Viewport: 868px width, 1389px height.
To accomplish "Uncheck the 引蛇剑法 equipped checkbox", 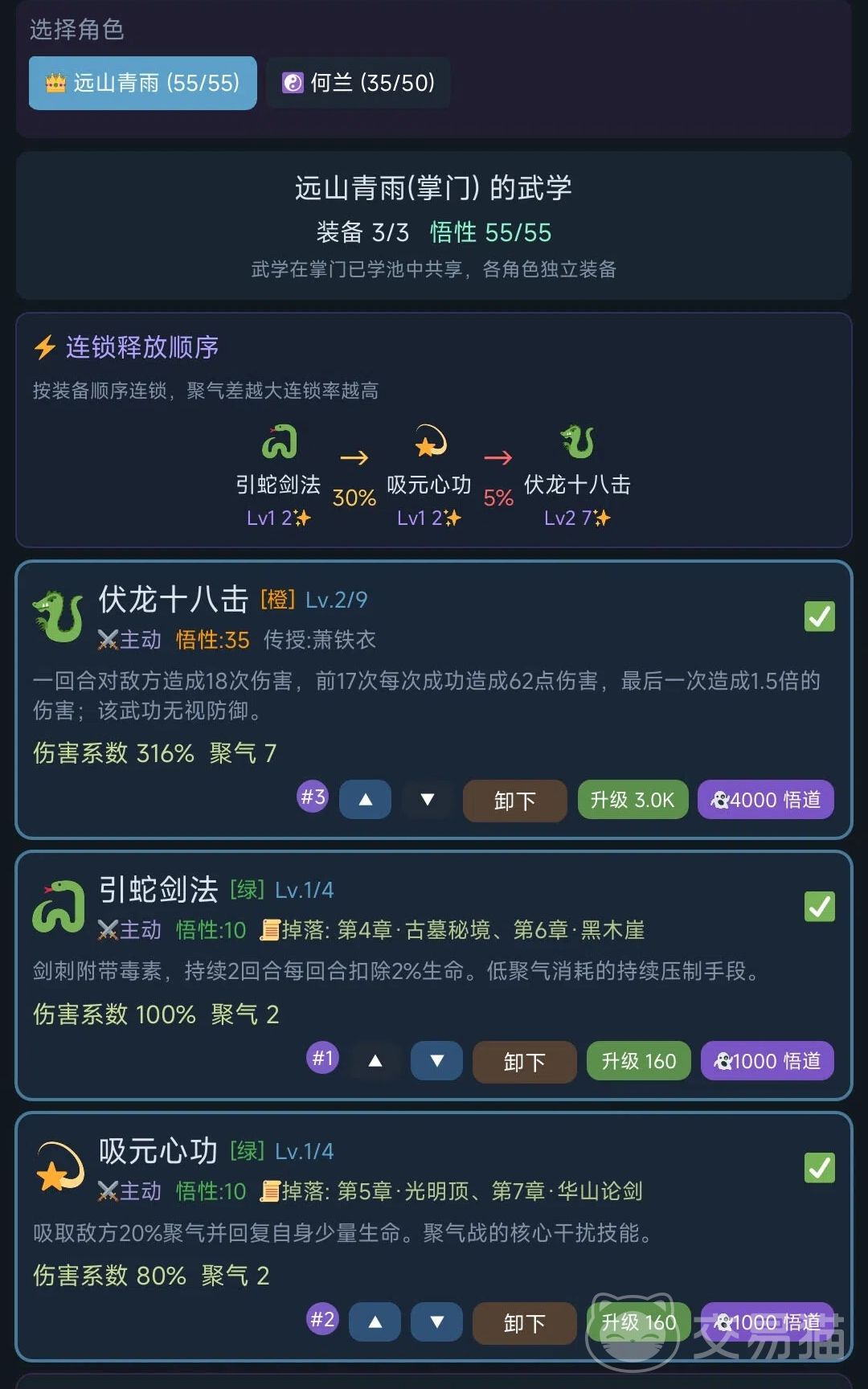I will pos(819,907).
